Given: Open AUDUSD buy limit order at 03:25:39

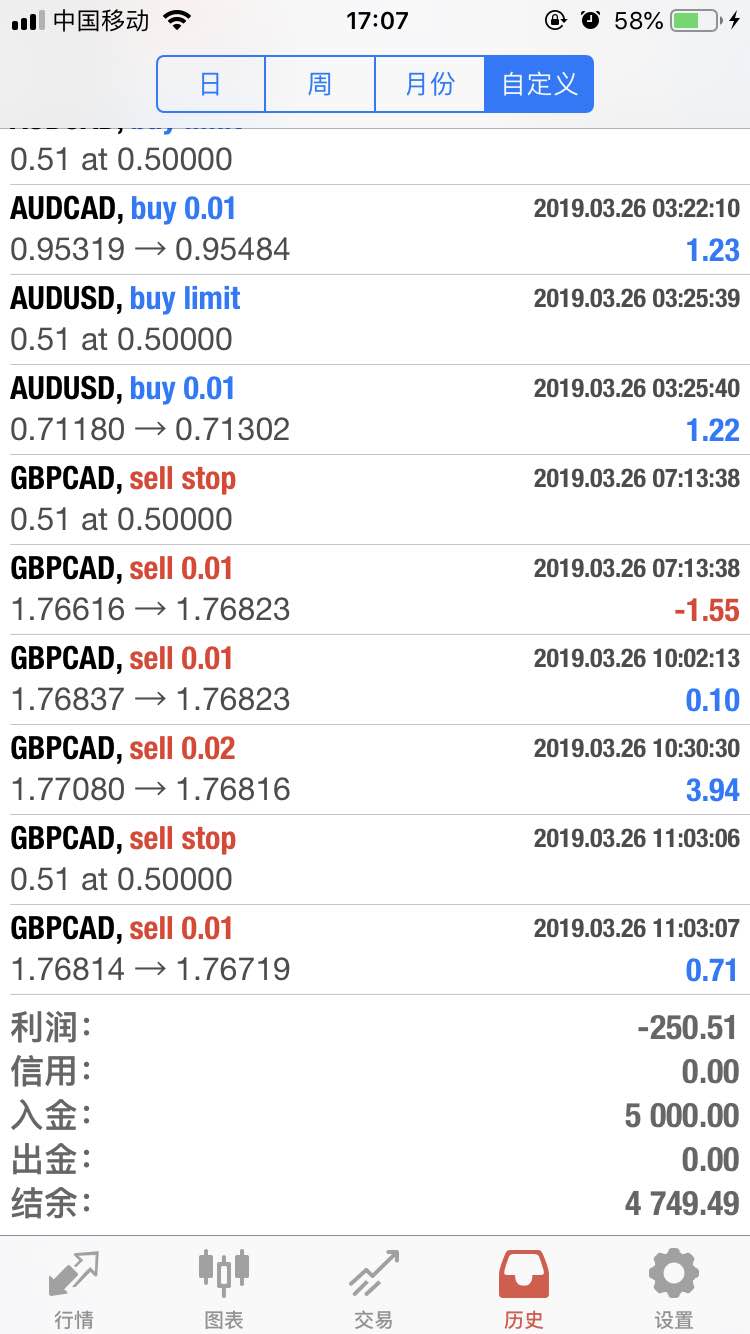Looking at the screenshot, I should tap(375, 320).
